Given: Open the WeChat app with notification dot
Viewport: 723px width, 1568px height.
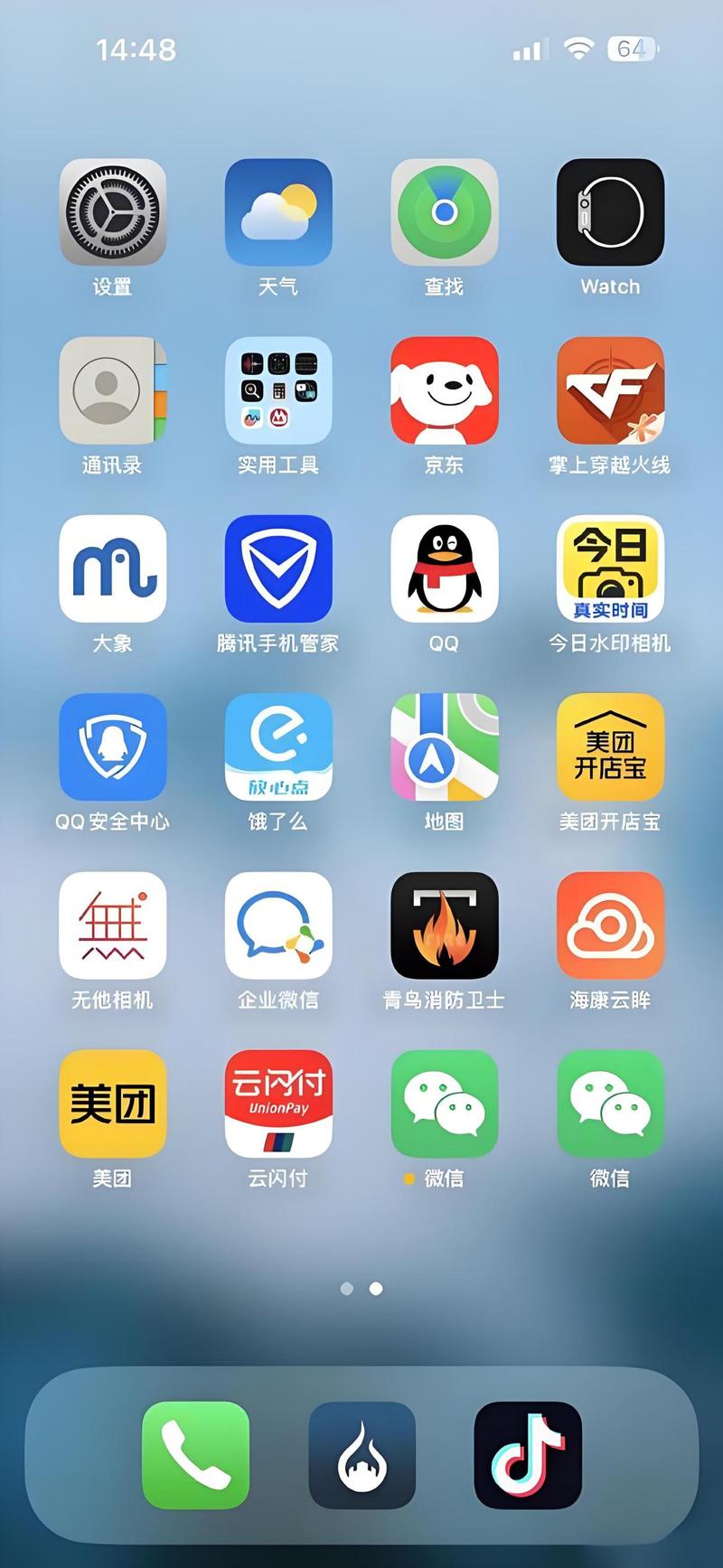Looking at the screenshot, I should point(443,1104).
